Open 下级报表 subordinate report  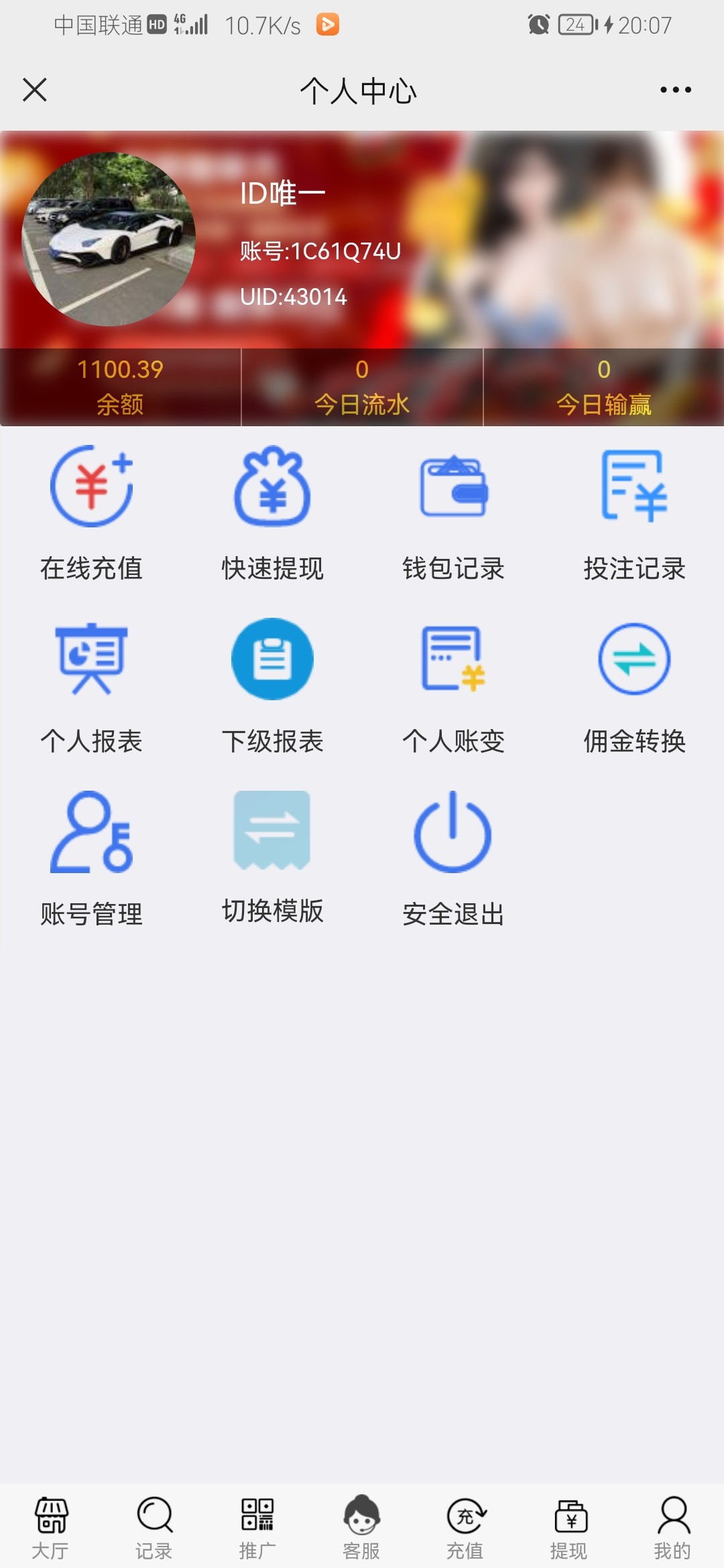pos(272,685)
